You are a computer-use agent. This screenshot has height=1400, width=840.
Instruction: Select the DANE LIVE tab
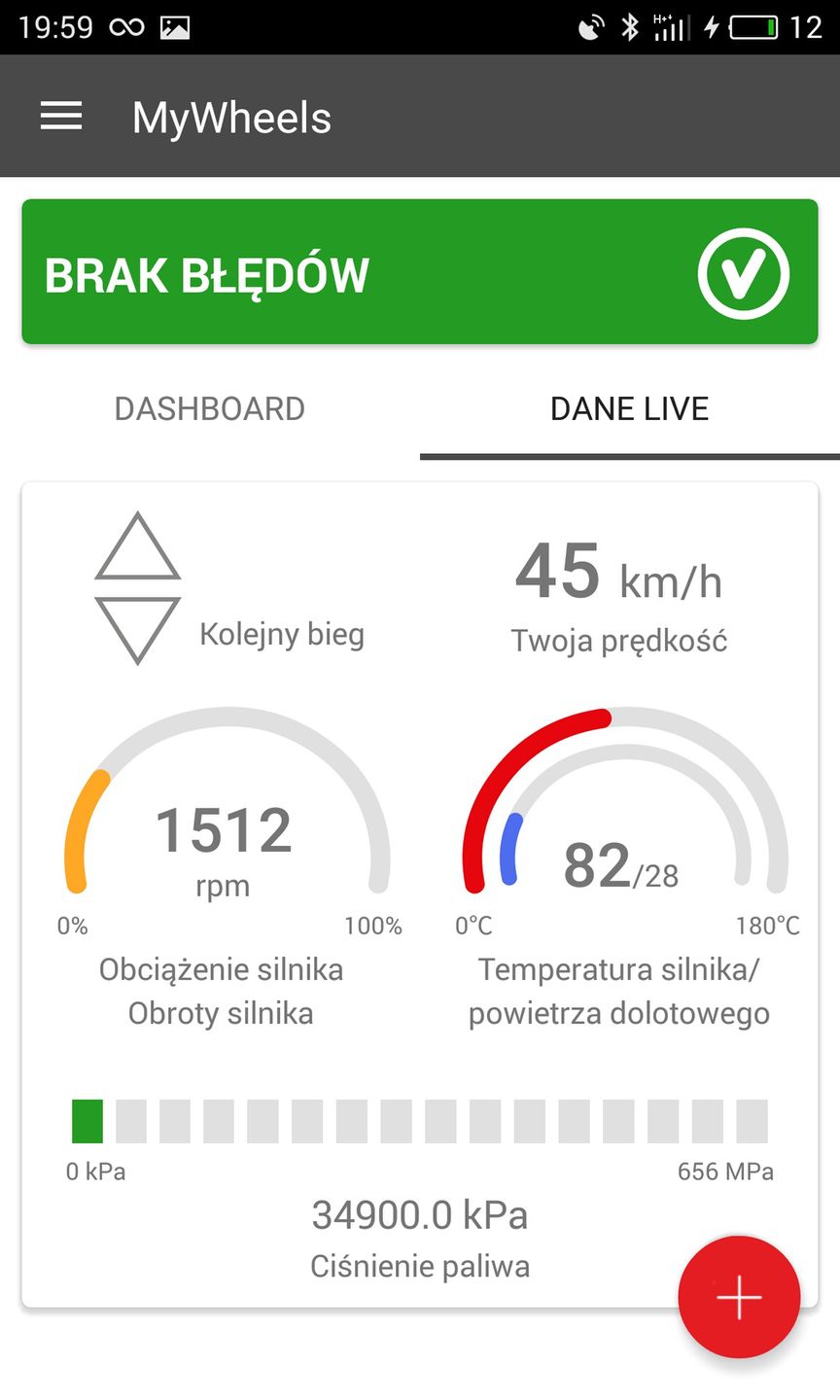pyautogui.click(x=630, y=408)
